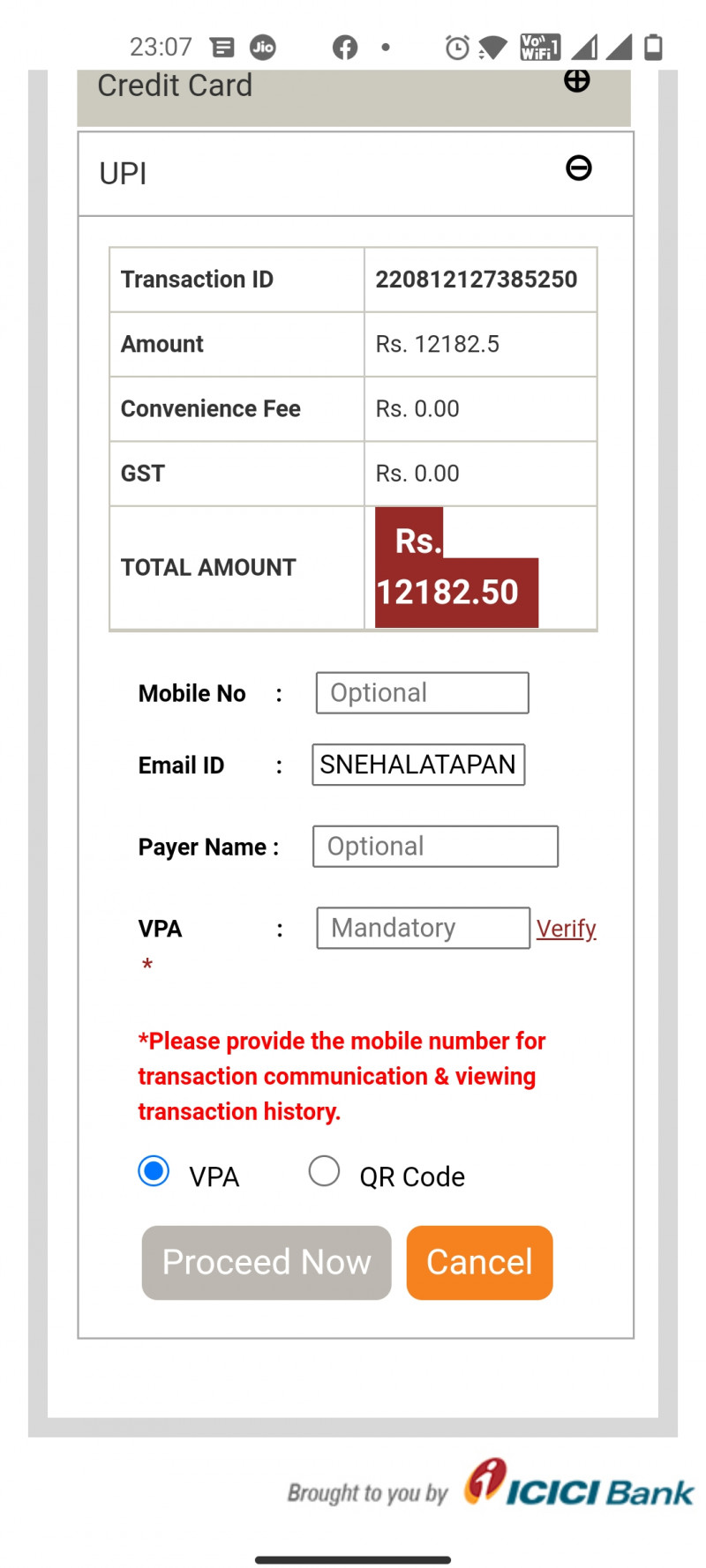
Task: Tap the Payer Name field
Action: point(435,847)
